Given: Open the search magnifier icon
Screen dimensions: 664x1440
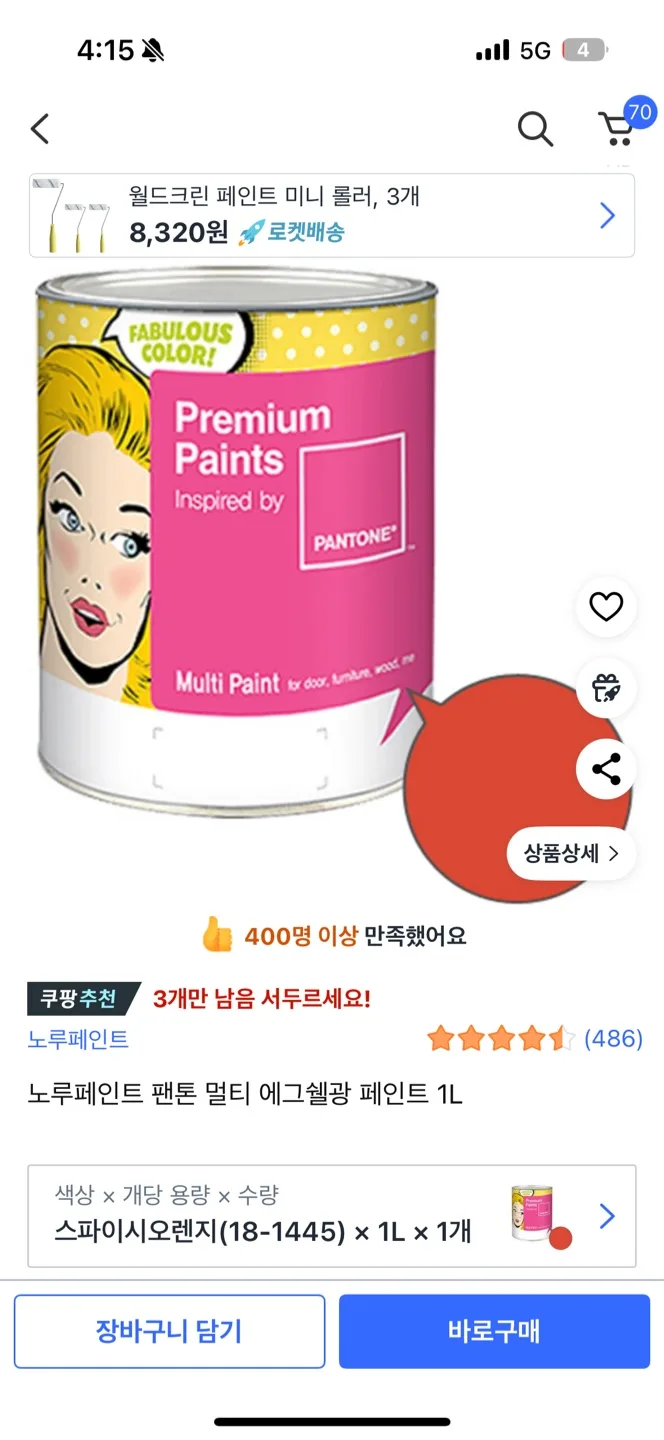Looking at the screenshot, I should tap(535, 129).
